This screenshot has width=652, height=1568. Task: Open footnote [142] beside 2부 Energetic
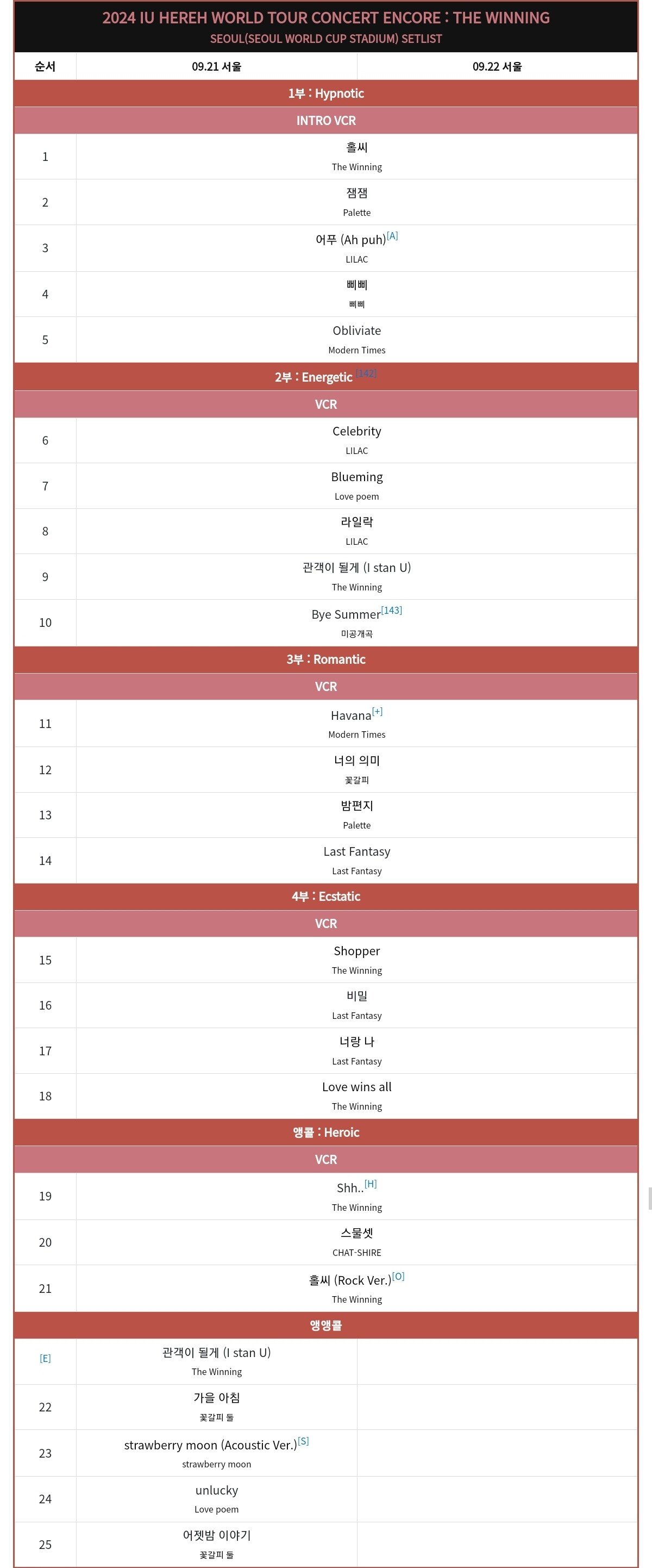[366, 373]
